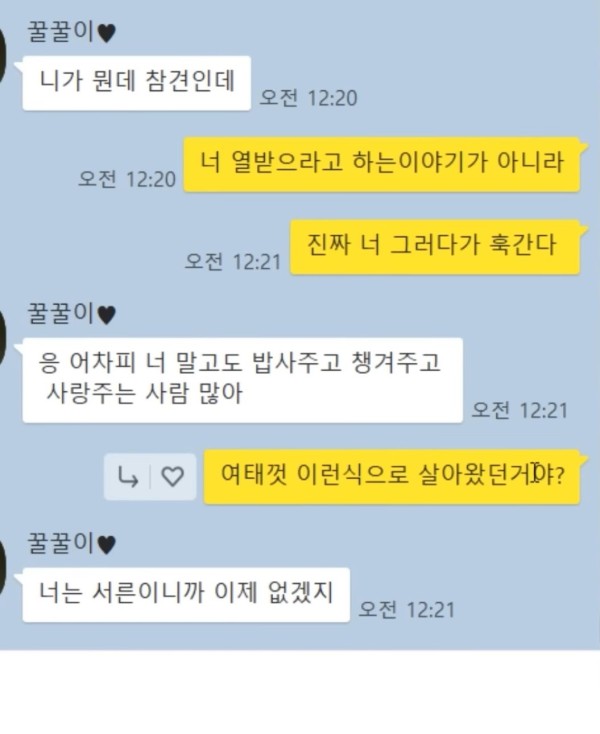The width and height of the screenshot is (600, 734).
Task: Reply to the 여태껏 이런식으로 message
Action: (x=128, y=477)
